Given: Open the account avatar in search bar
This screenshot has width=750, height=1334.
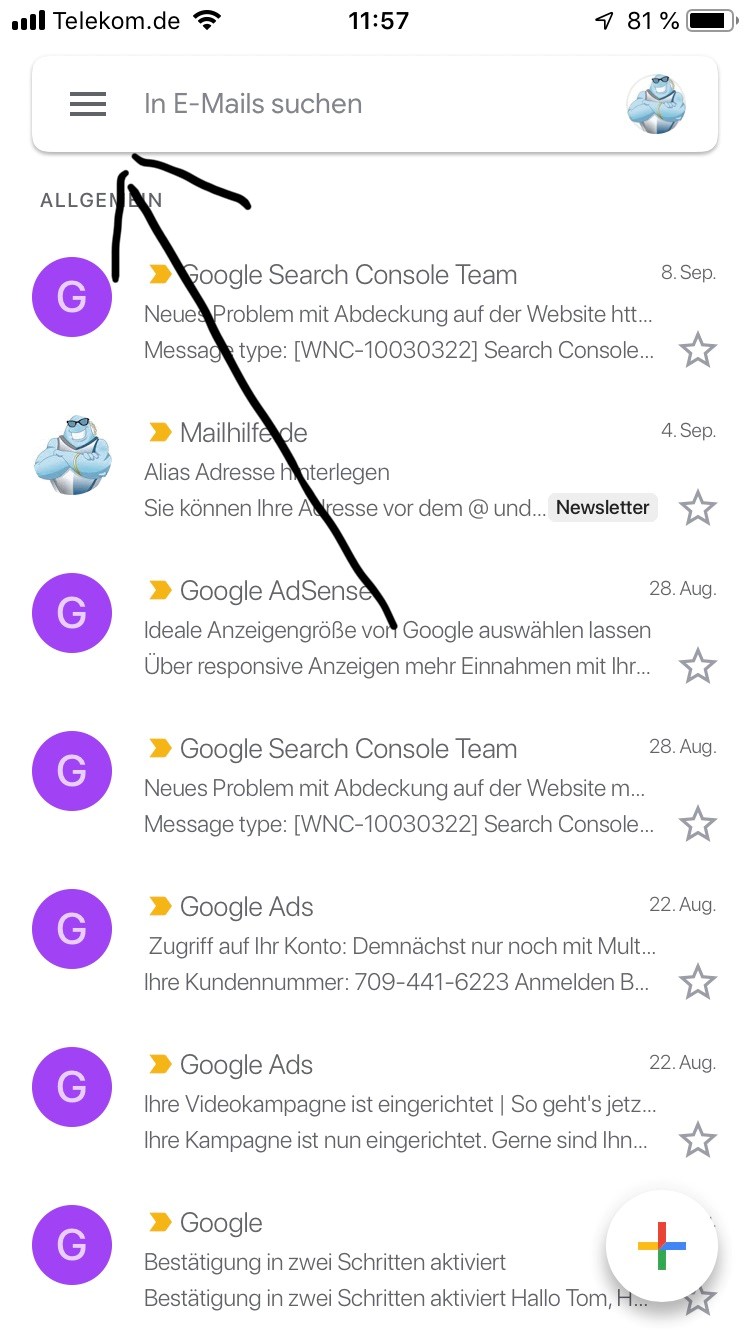Looking at the screenshot, I should tap(656, 104).
